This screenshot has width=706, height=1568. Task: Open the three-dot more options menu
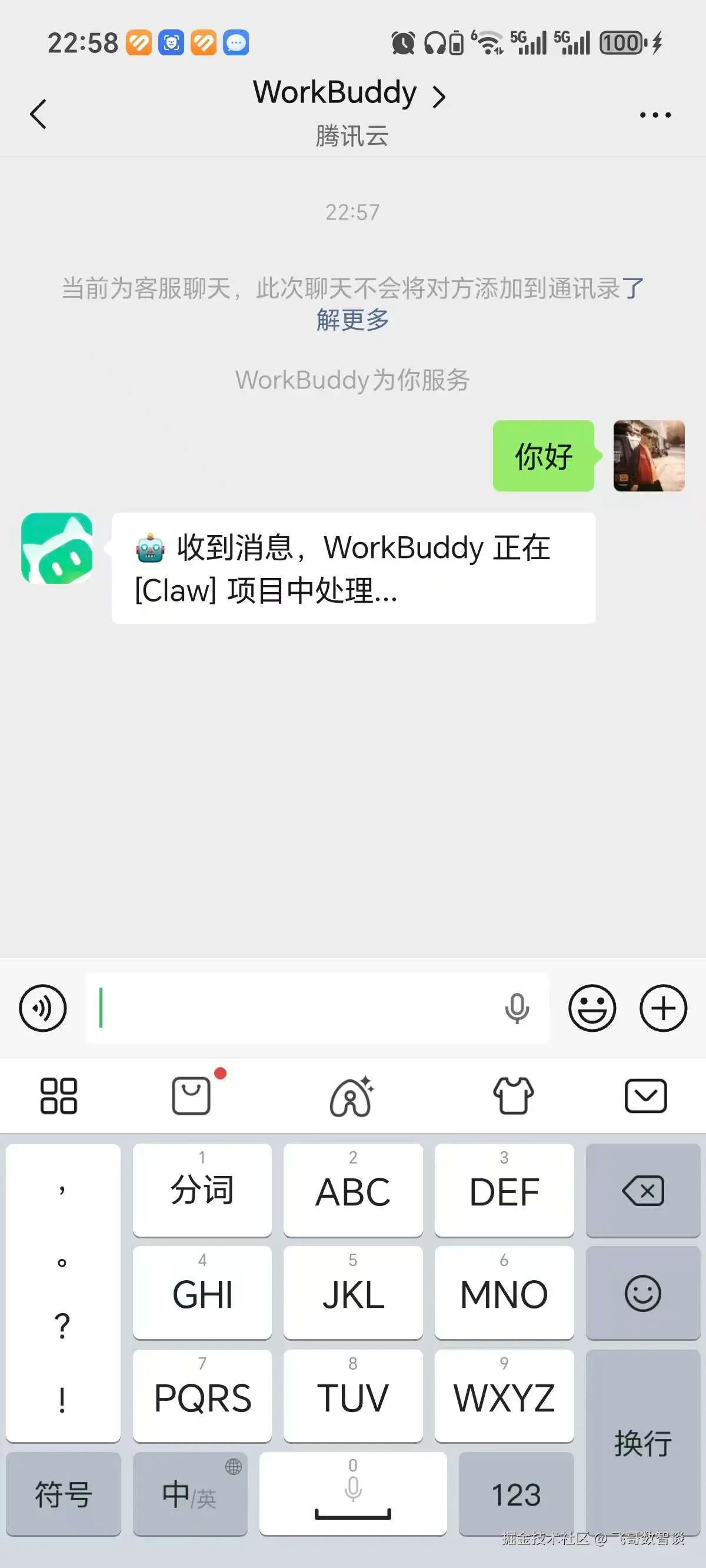655,114
